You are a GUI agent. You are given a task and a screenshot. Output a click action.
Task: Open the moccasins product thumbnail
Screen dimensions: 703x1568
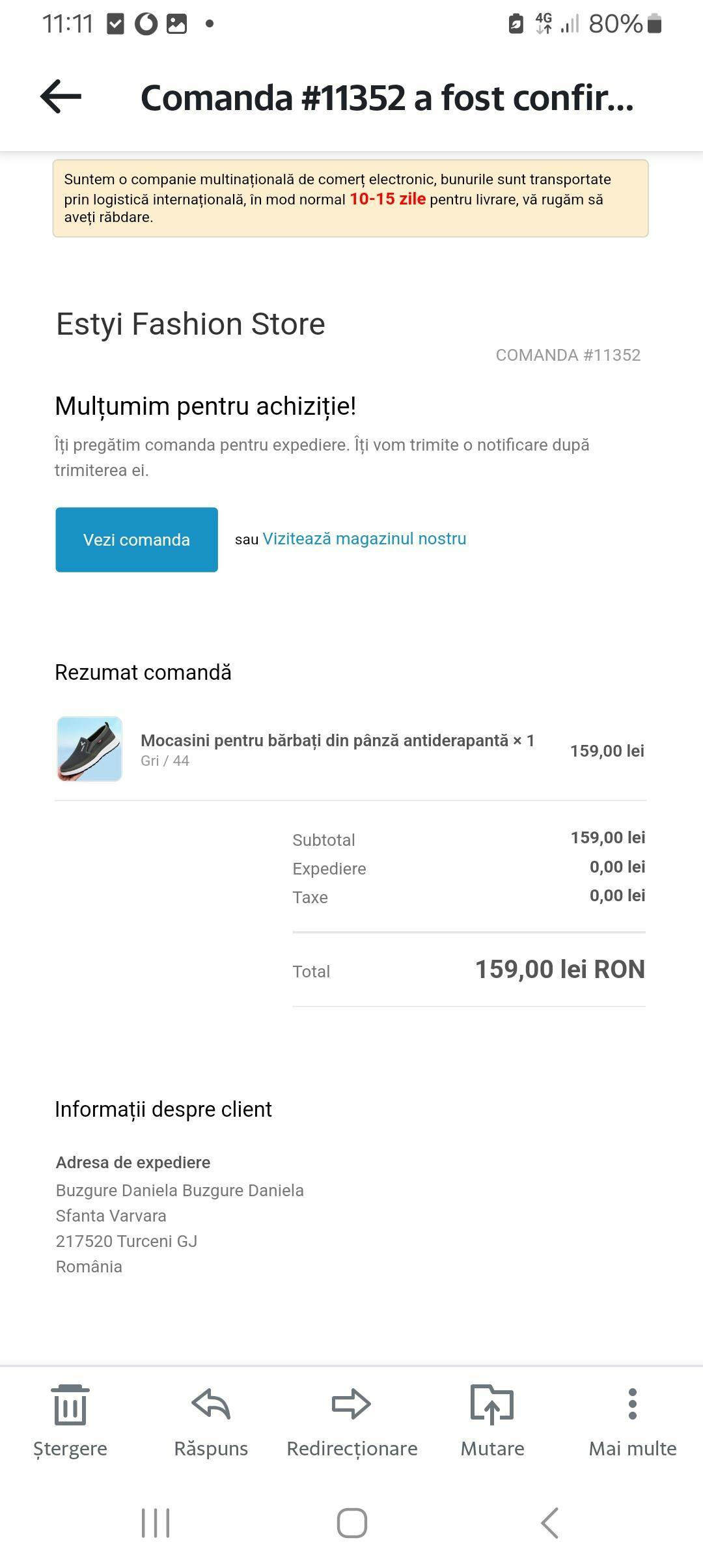coord(90,749)
